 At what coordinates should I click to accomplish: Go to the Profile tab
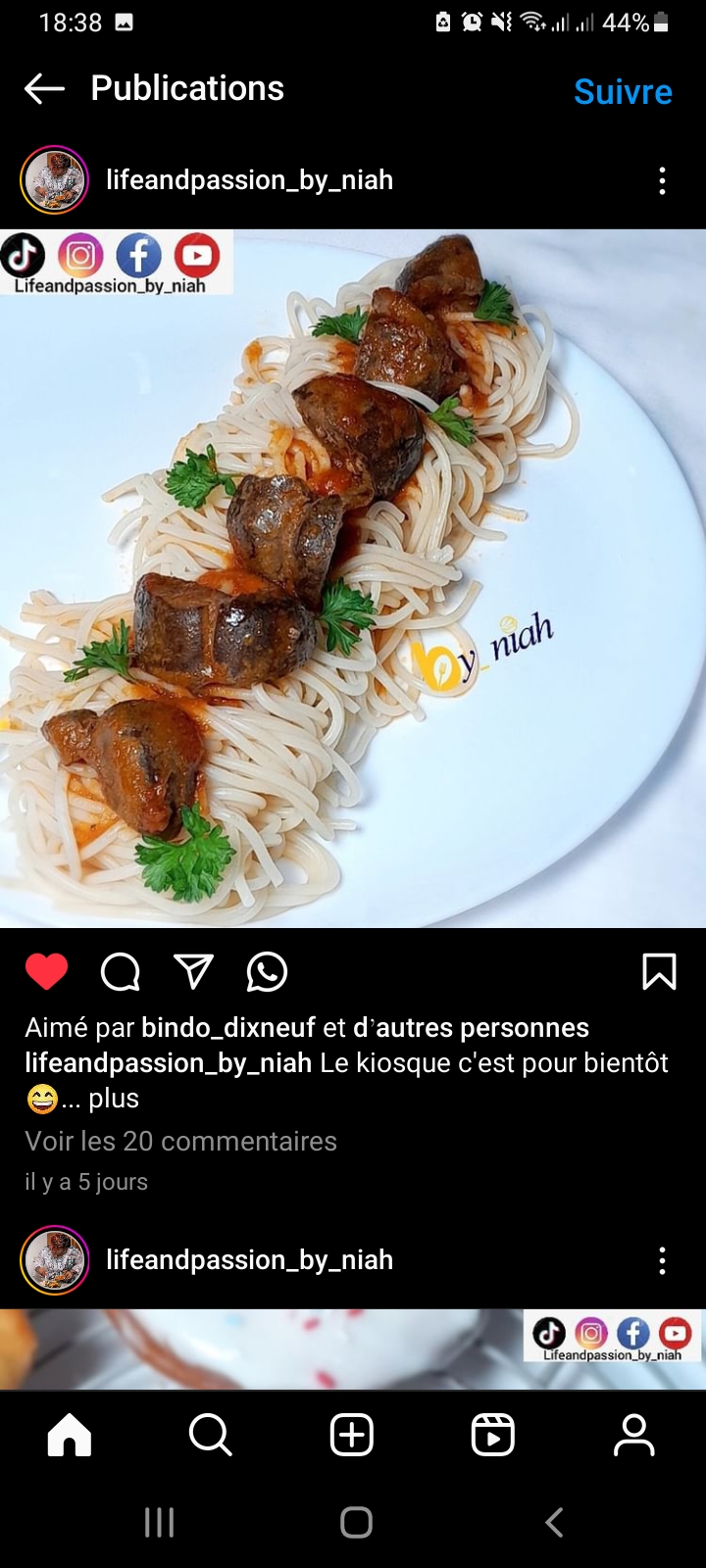[634, 1436]
